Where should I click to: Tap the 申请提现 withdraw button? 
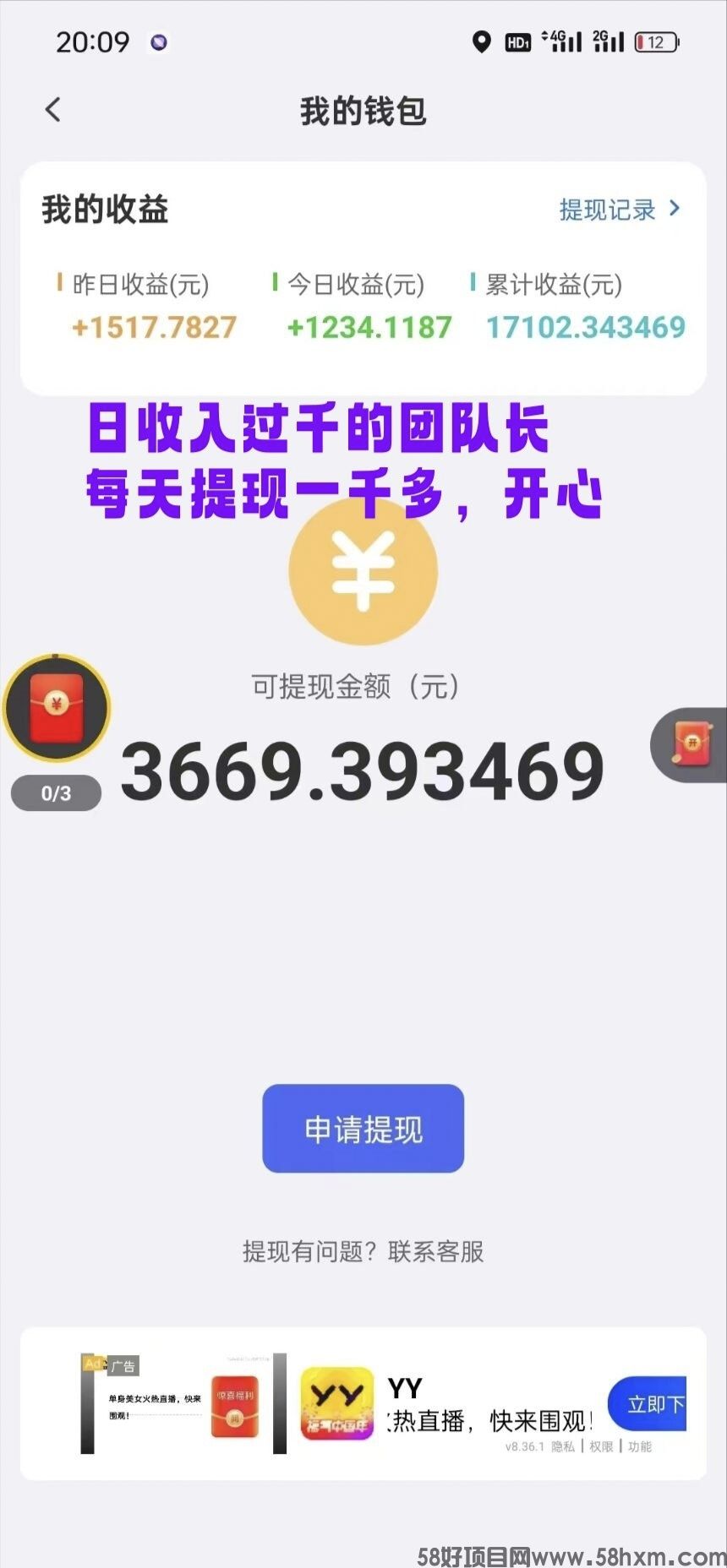(x=363, y=1129)
